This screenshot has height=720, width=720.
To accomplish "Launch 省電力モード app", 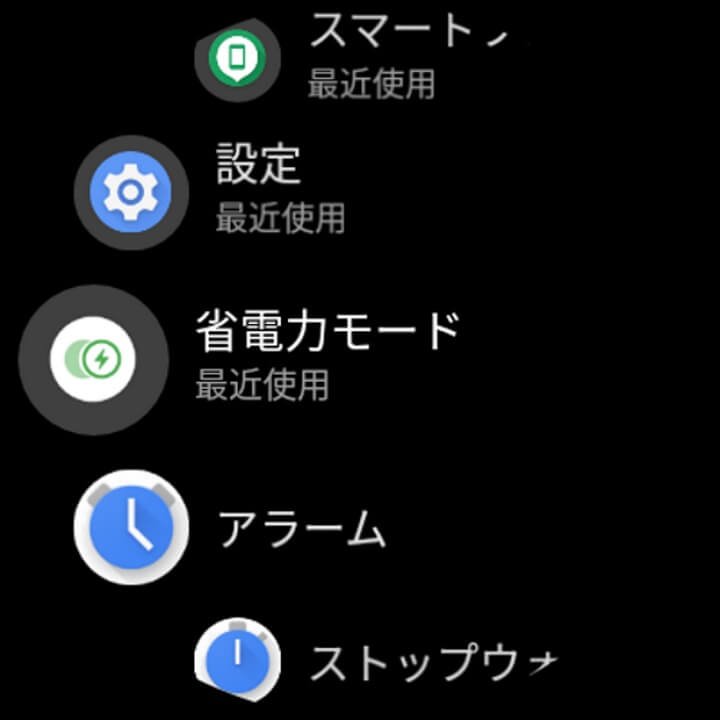I will [94, 359].
